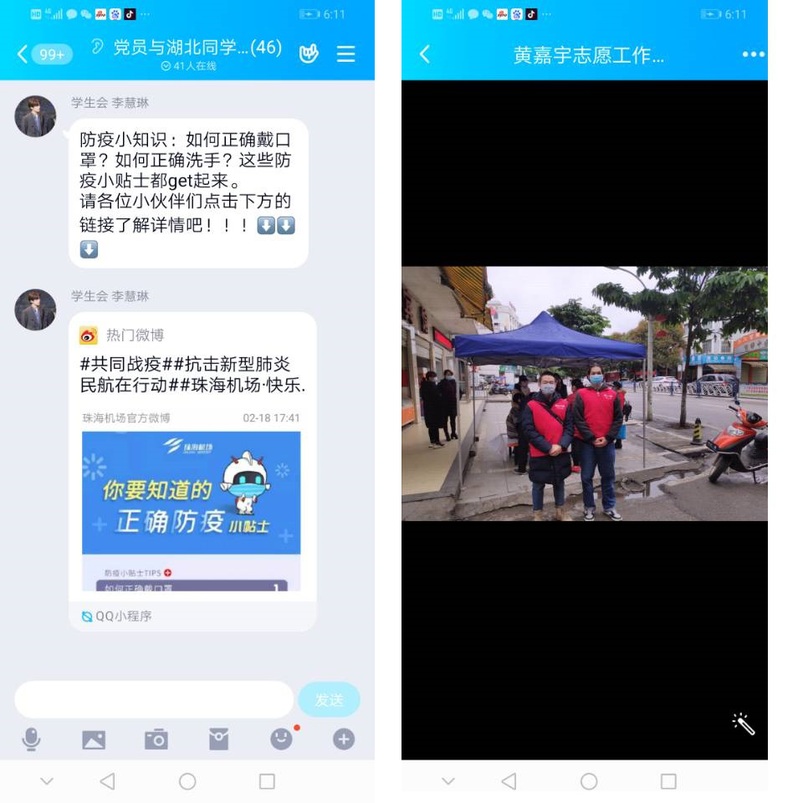
Task: Expand more options with the plus icon
Action: pos(343,739)
